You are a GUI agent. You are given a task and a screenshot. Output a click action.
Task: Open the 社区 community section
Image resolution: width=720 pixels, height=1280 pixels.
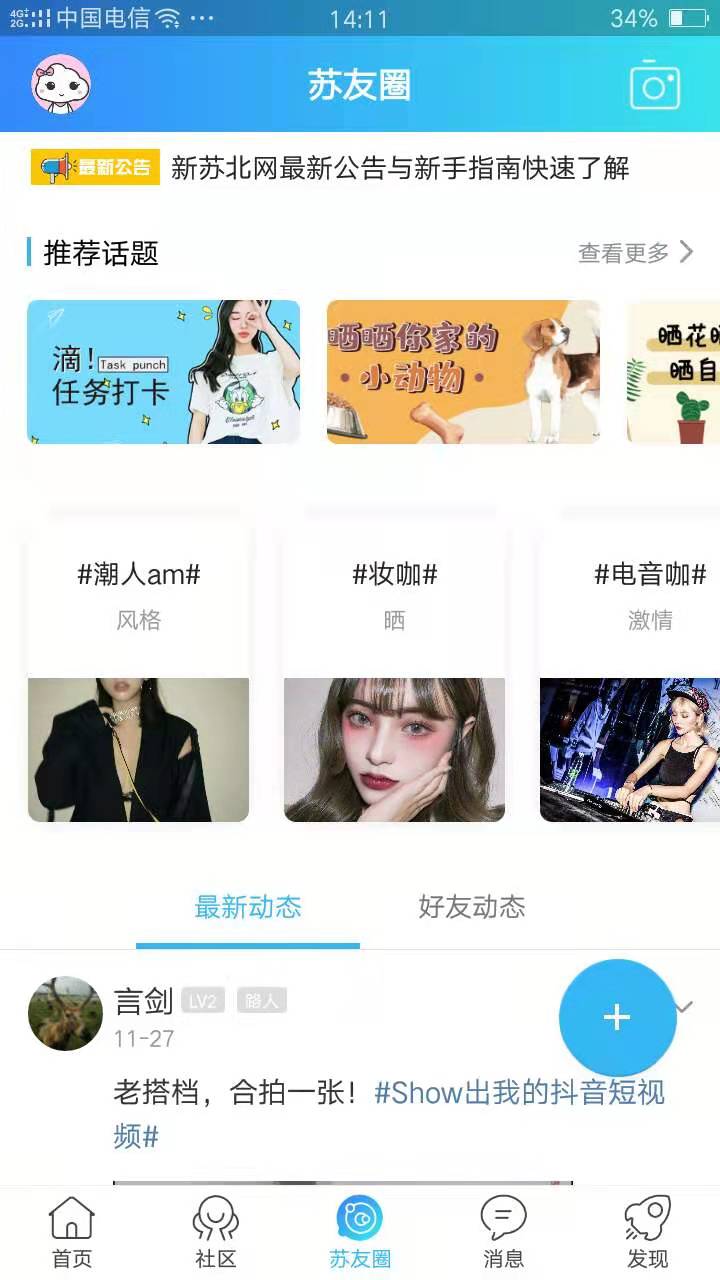214,1230
